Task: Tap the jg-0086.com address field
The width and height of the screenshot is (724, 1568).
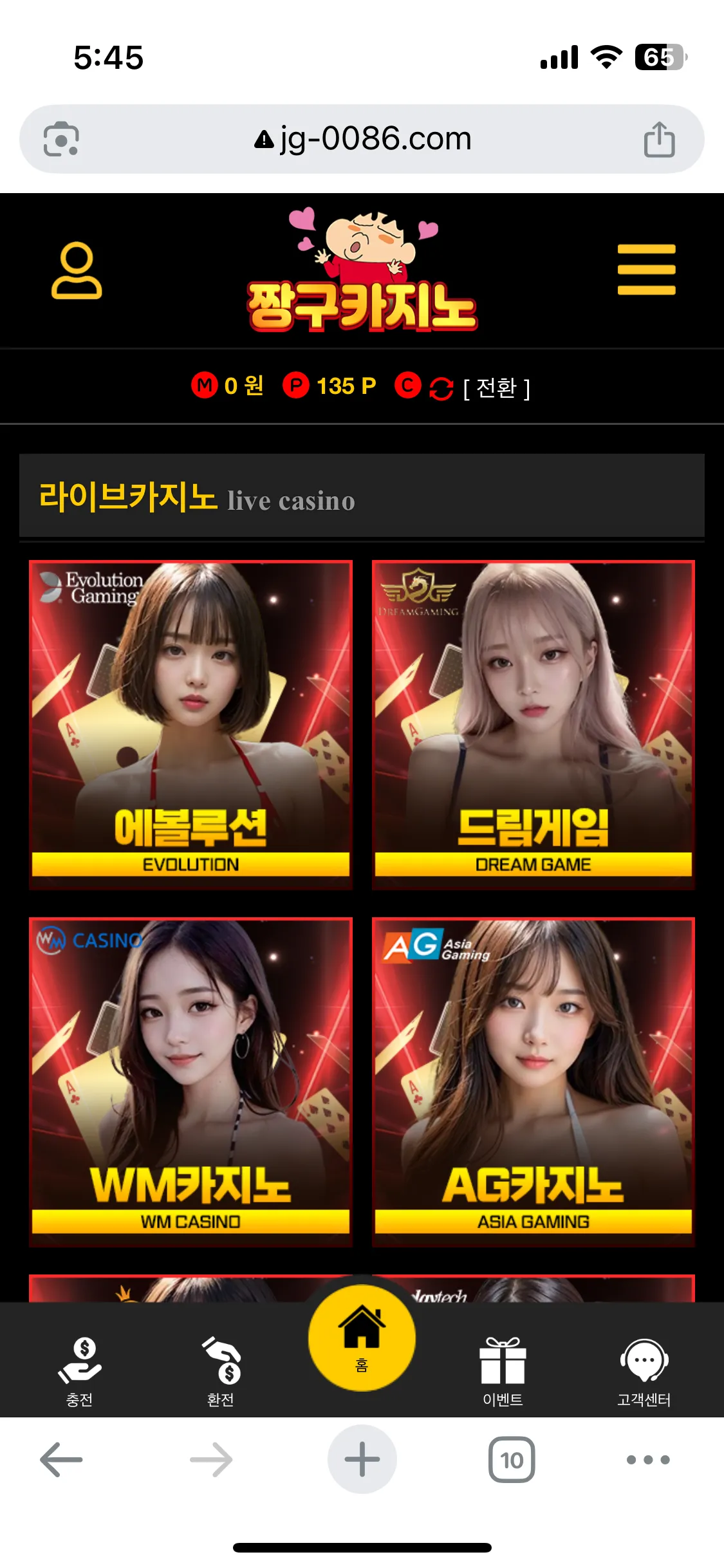Action: pyautogui.click(x=362, y=138)
